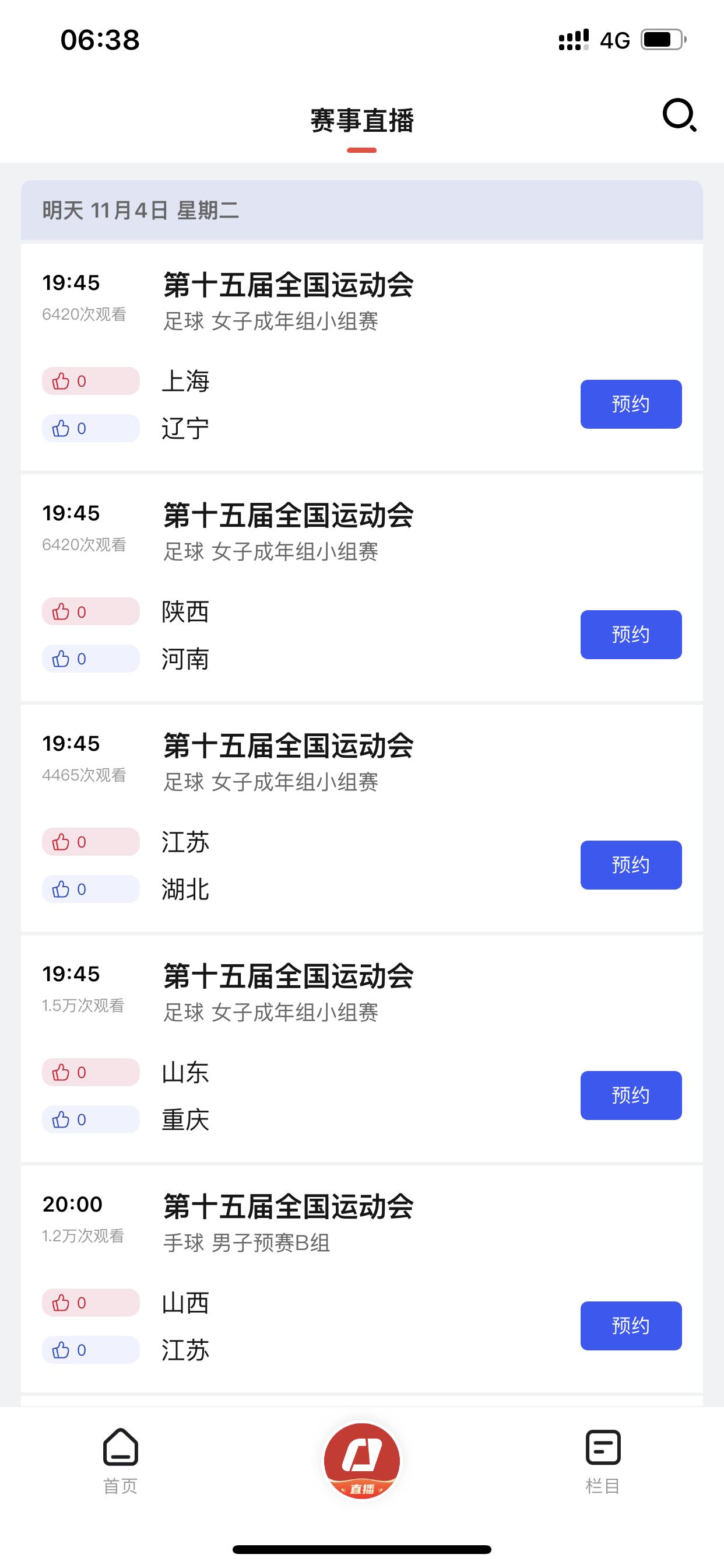Like team 辽宁 with the blue thumbs-up
Viewport: 724px width, 1568px height.
coord(90,429)
